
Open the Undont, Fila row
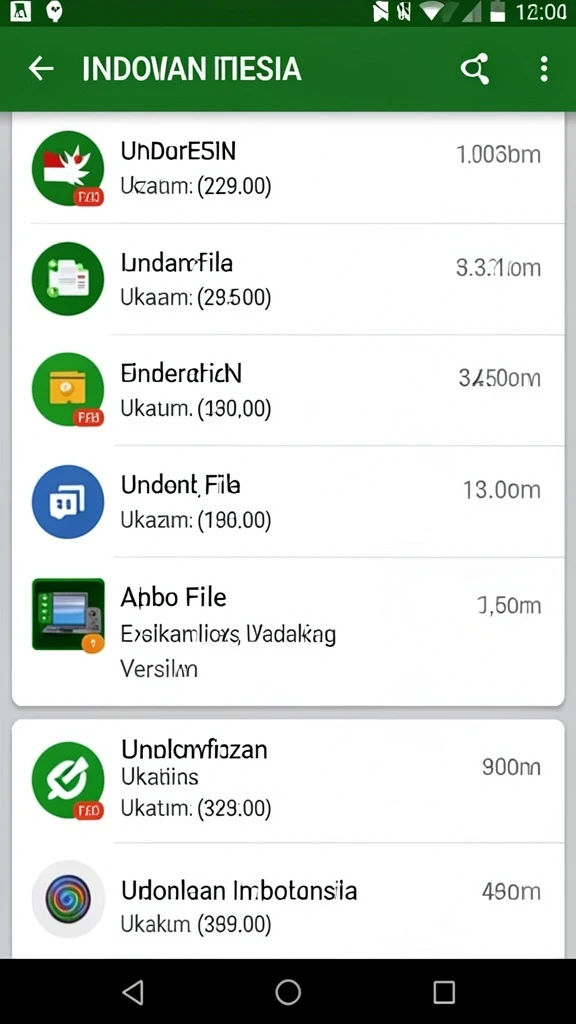pos(288,502)
